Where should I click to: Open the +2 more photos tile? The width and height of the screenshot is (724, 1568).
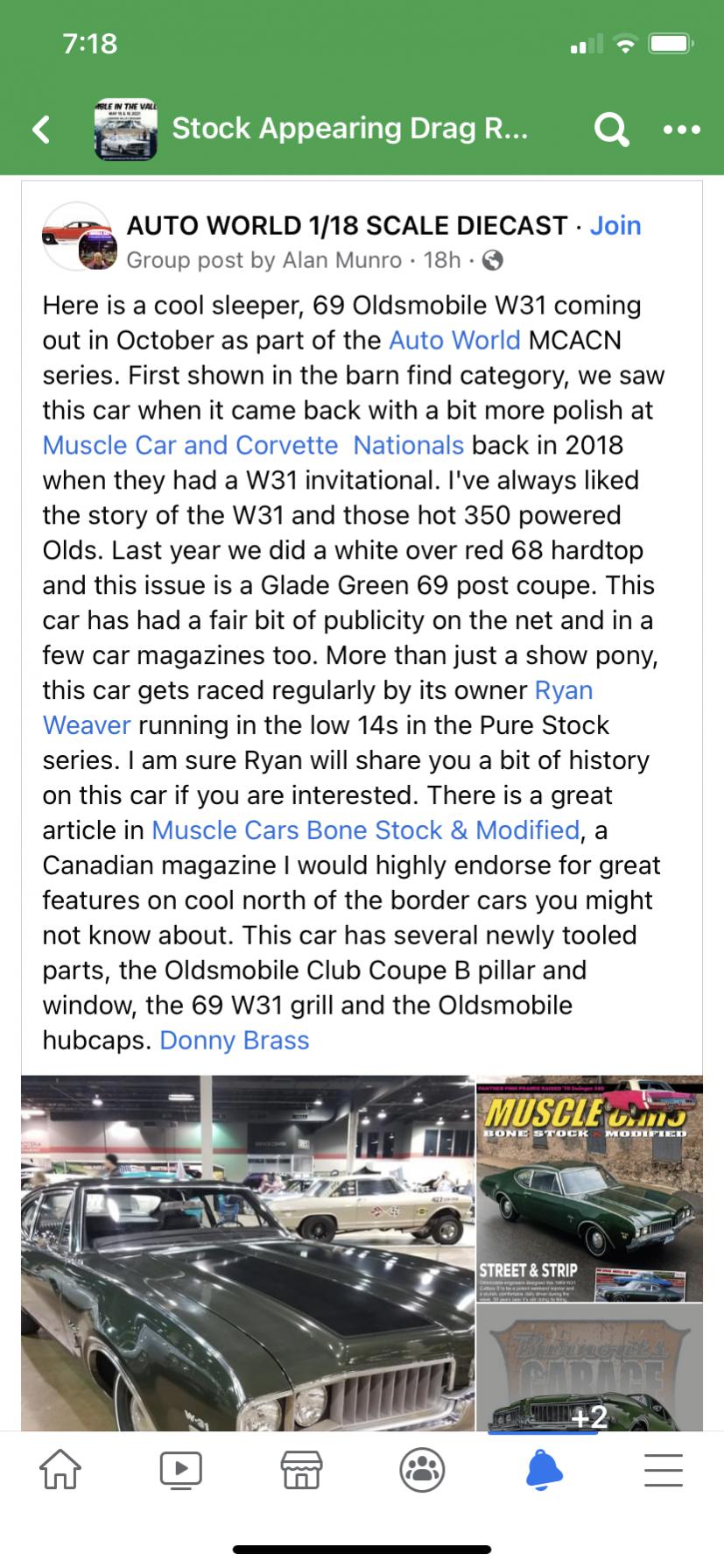pyautogui.click(x=589, y=1367)
